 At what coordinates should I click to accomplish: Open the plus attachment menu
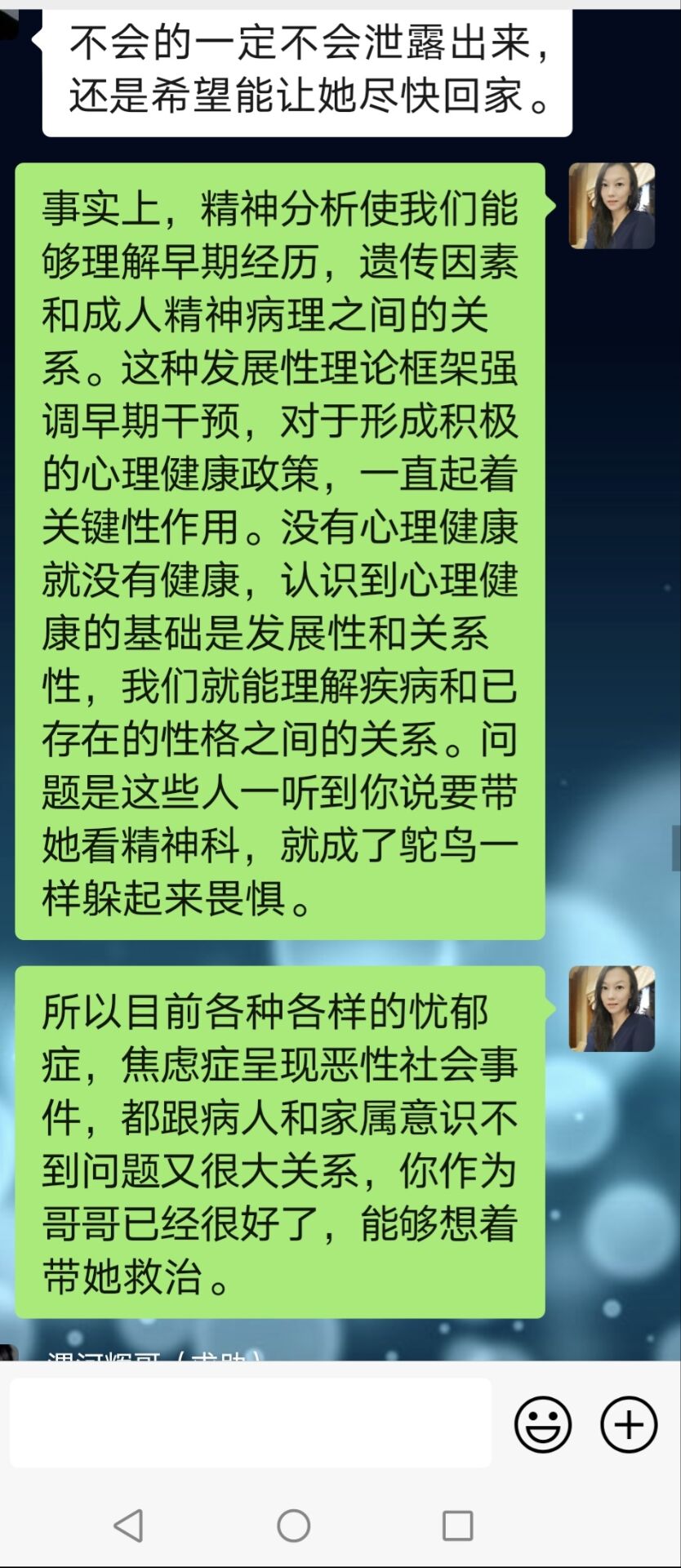click(629, 1424)
